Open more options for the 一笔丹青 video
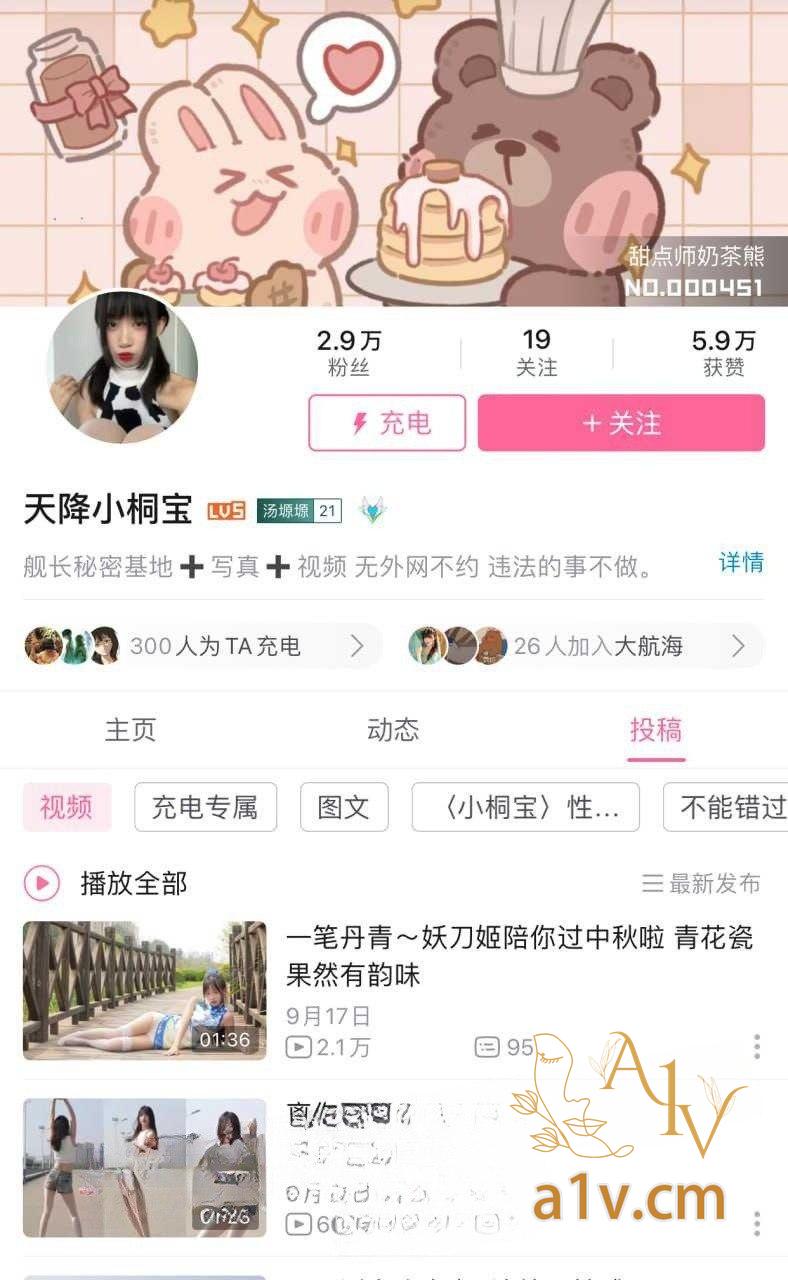This screenshot has width=788, height=1280. 757,1047
